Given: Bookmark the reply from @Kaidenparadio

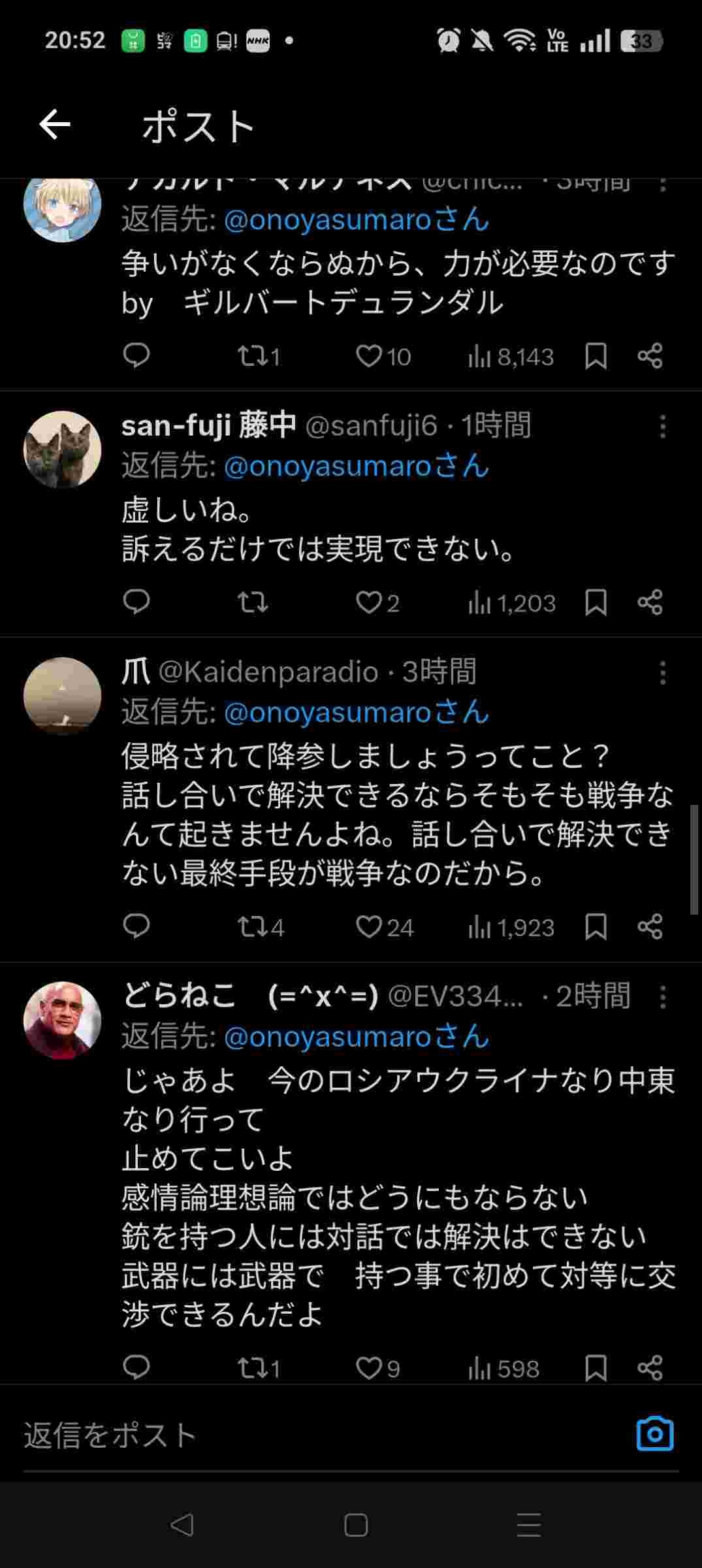Looking at the screenshot, I should (596, 927).
